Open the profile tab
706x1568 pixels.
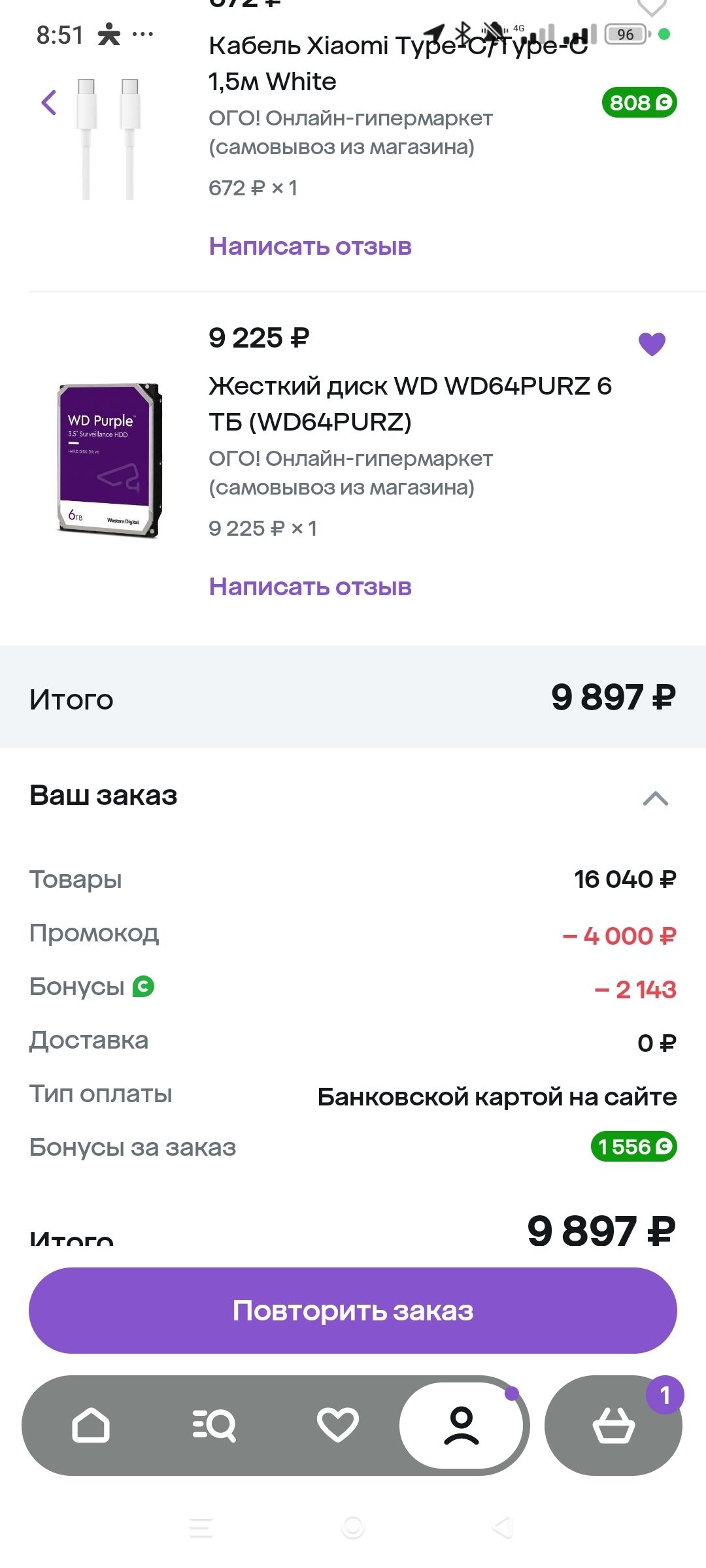(x=462, y=1425)
